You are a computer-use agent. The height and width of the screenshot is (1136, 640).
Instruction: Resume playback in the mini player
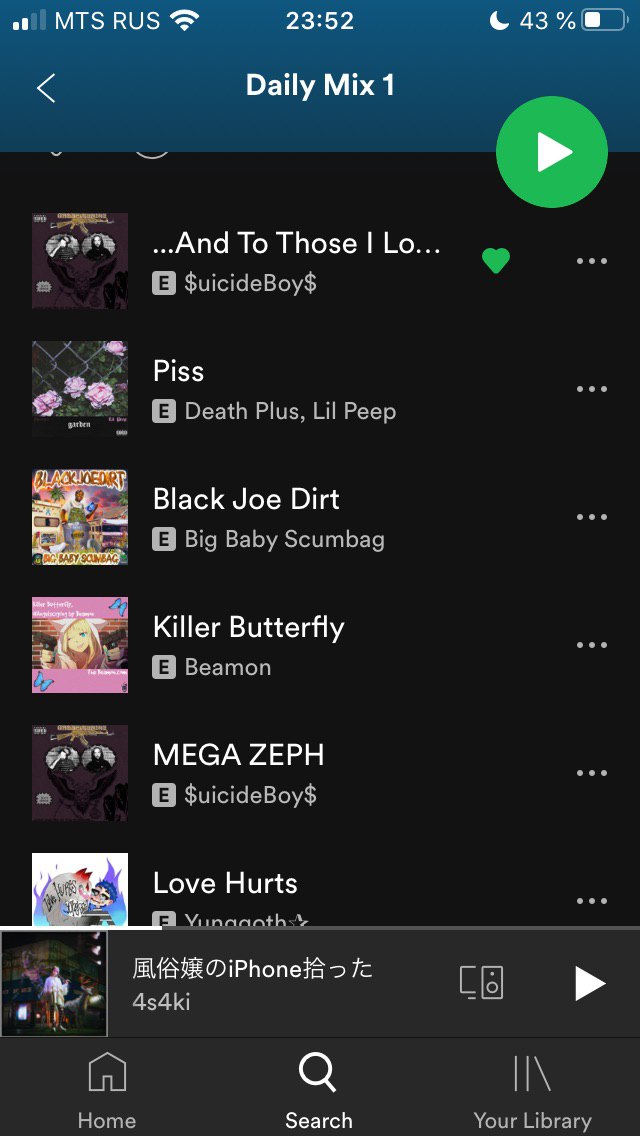(589, 983)
